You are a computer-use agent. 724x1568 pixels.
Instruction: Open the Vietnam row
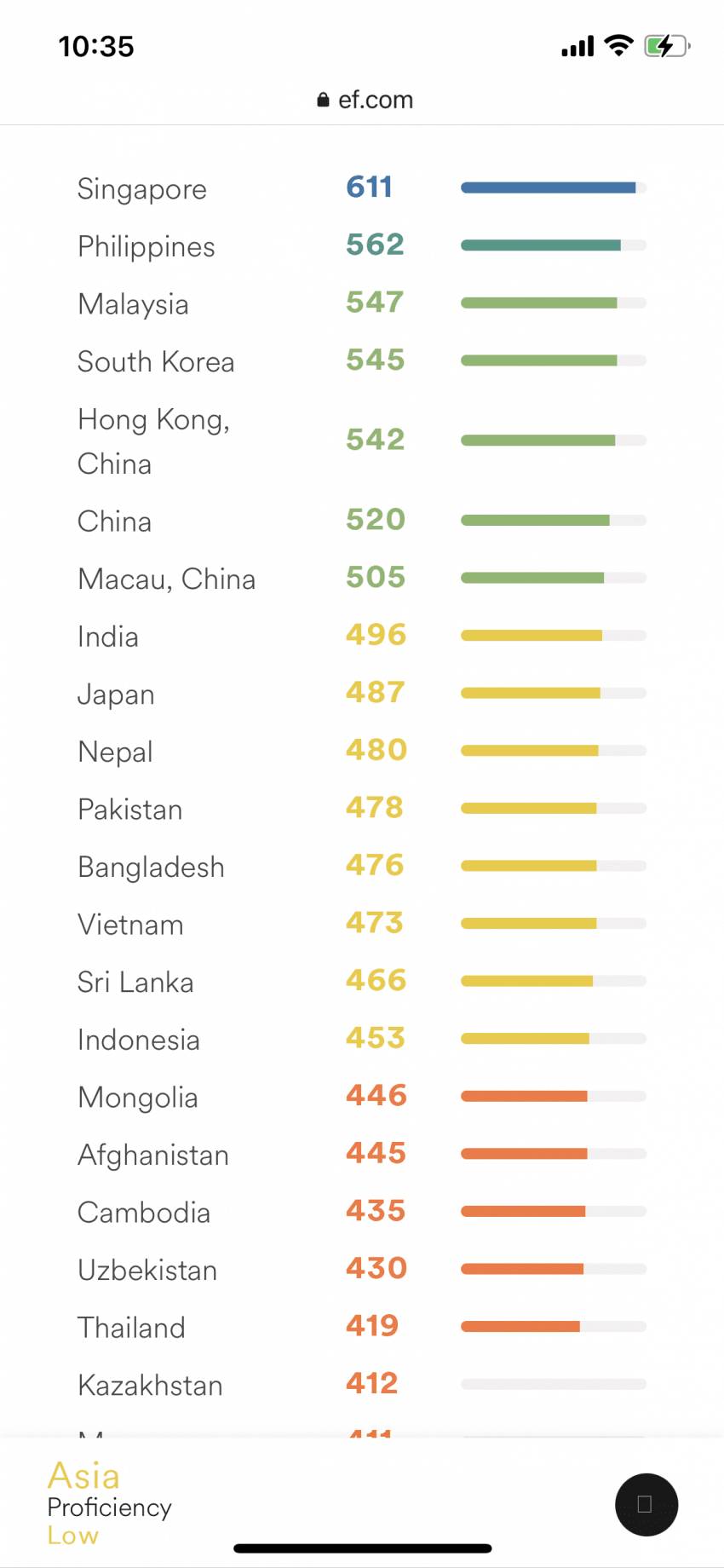coord(362,924)
